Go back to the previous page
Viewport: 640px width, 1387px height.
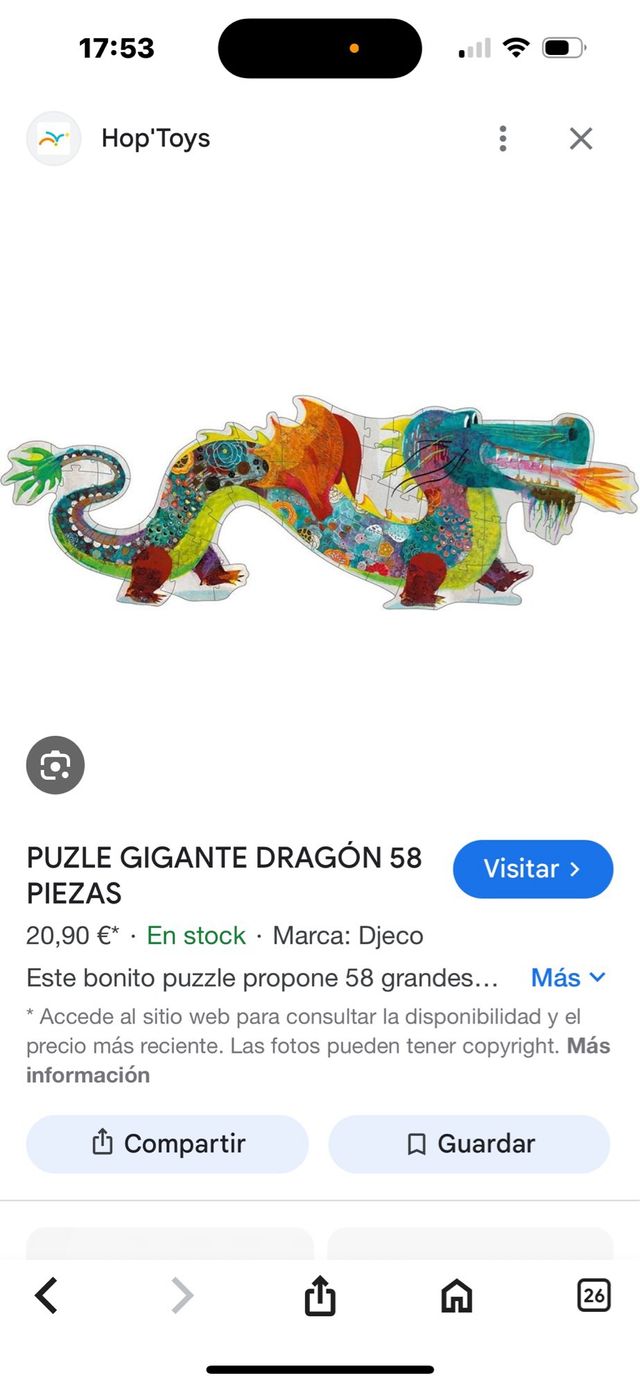tap(46, 1297)
